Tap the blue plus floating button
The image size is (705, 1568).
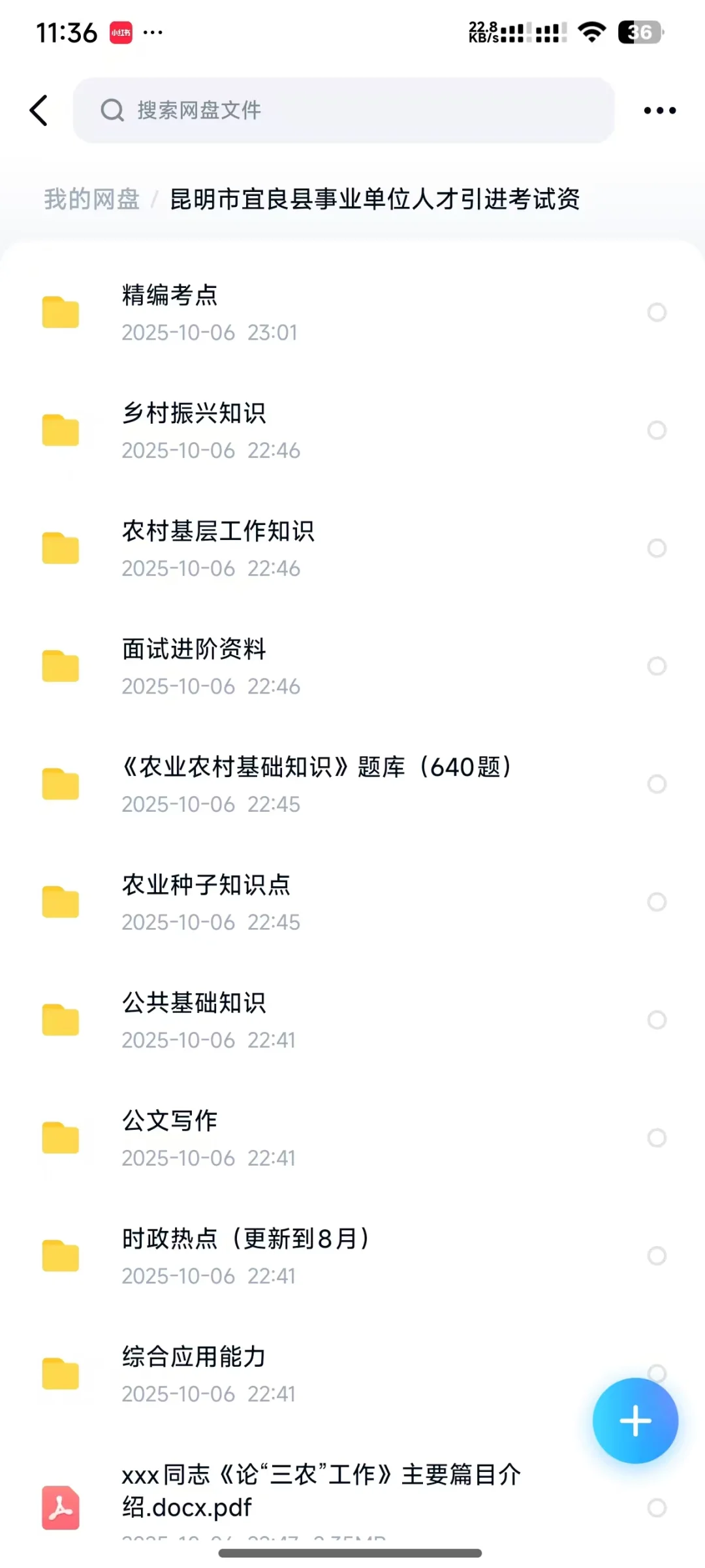coord(635,1420)
